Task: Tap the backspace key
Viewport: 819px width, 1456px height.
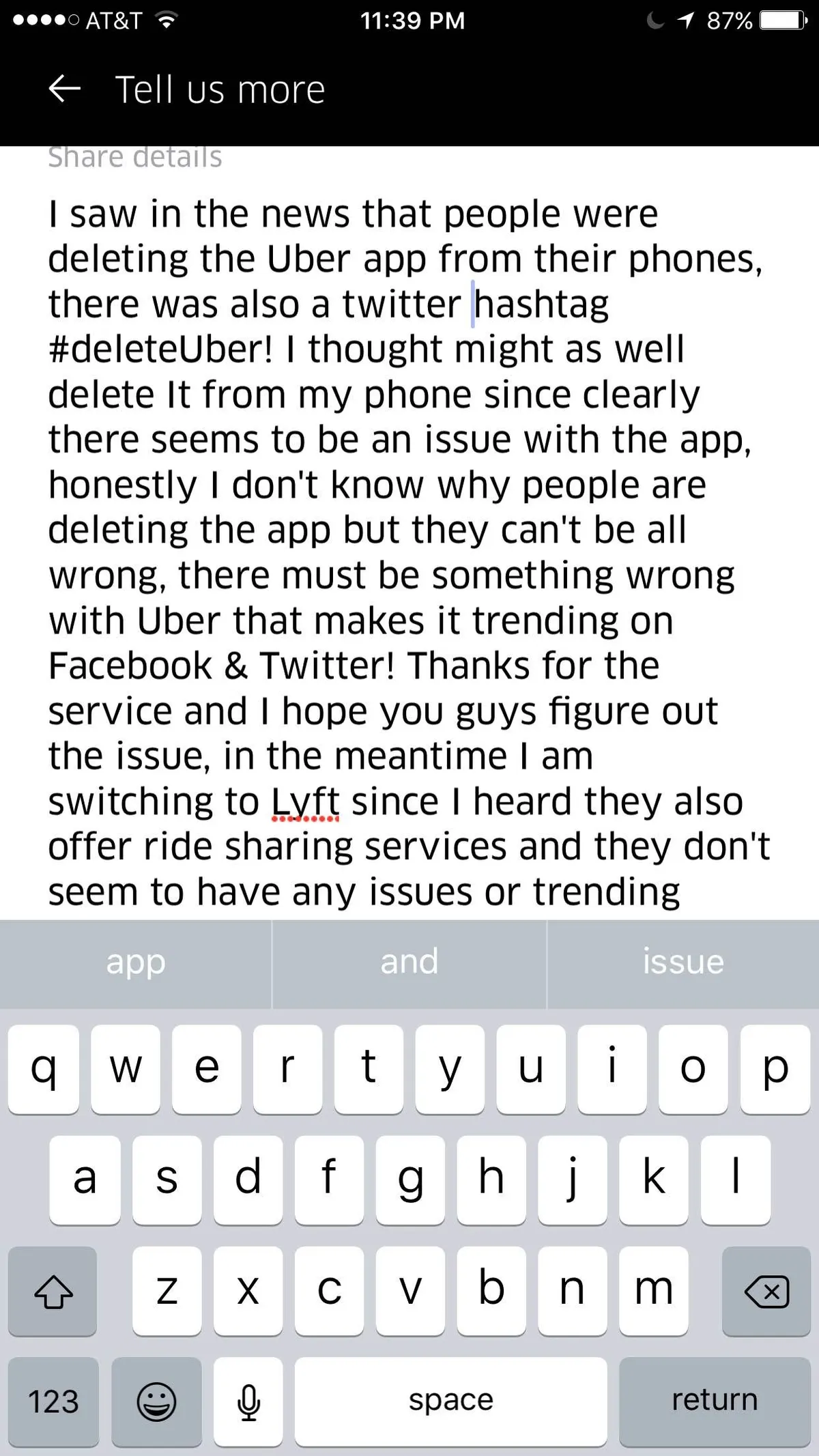Action: (766, 1291)
